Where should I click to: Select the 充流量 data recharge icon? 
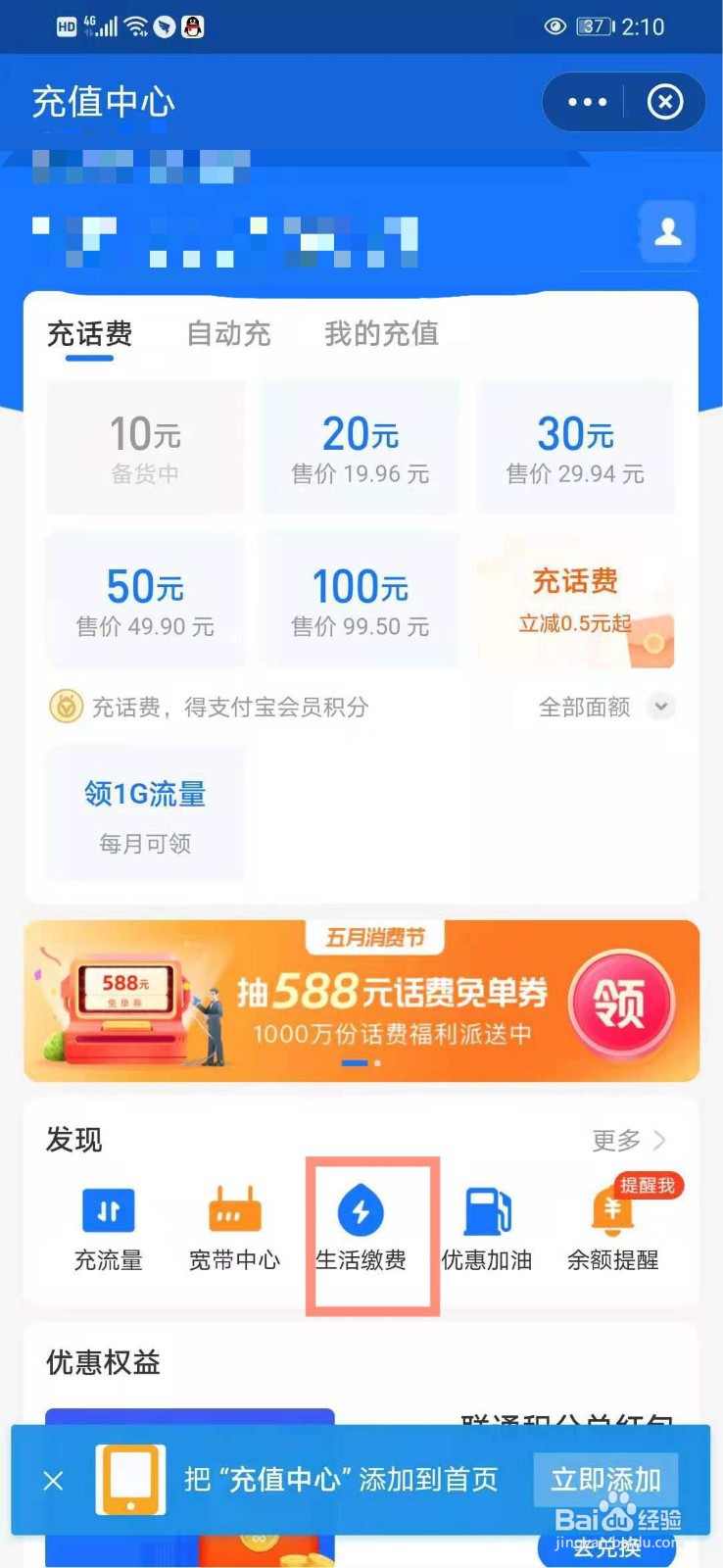pyautogui.click(x=108, y=1225)
